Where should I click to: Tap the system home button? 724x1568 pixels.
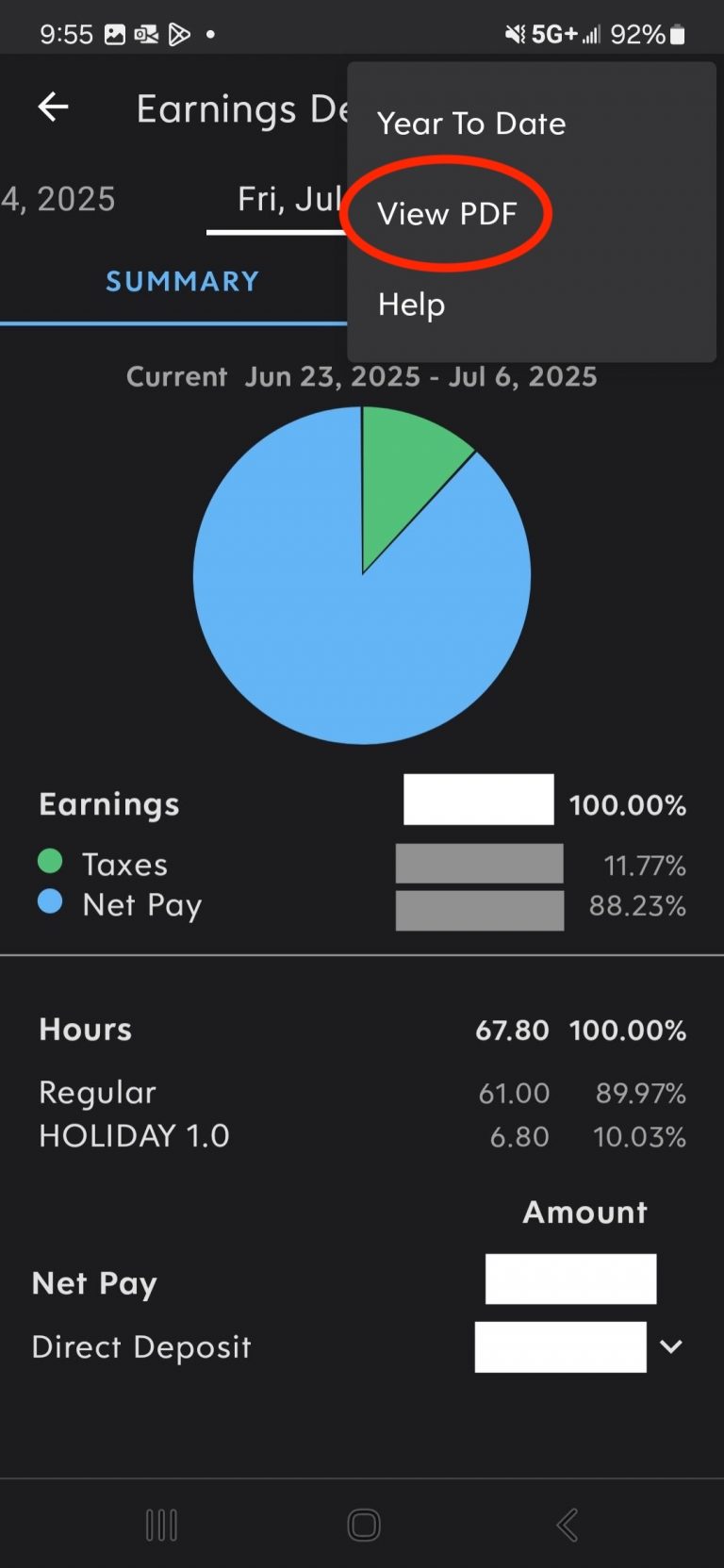click(363, 1525)
